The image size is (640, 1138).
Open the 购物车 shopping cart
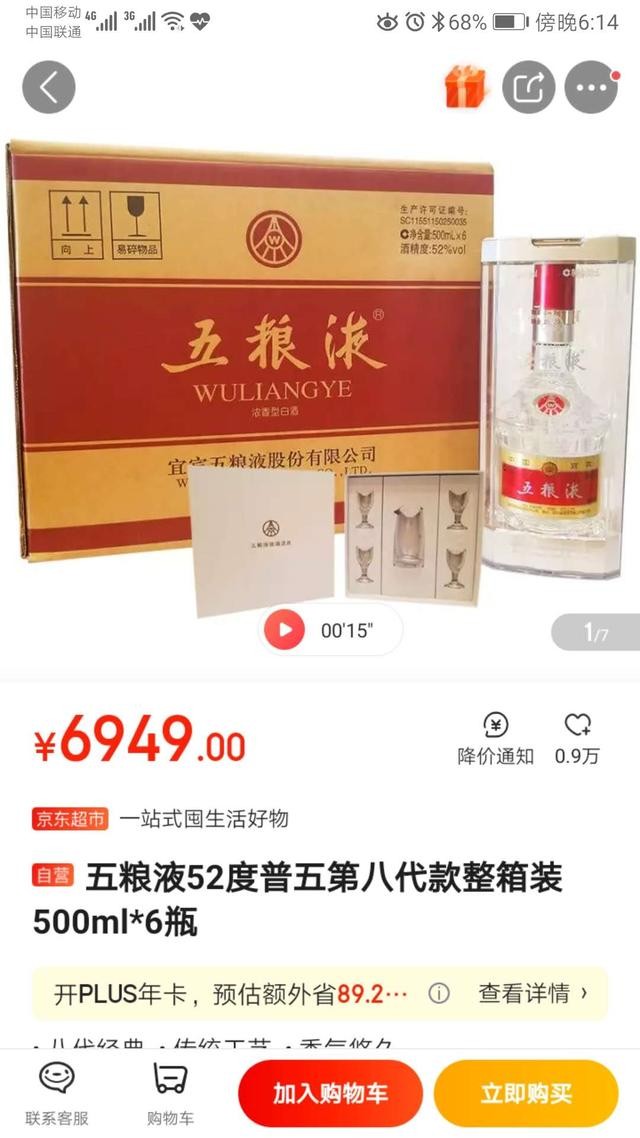click(170, 1093)
